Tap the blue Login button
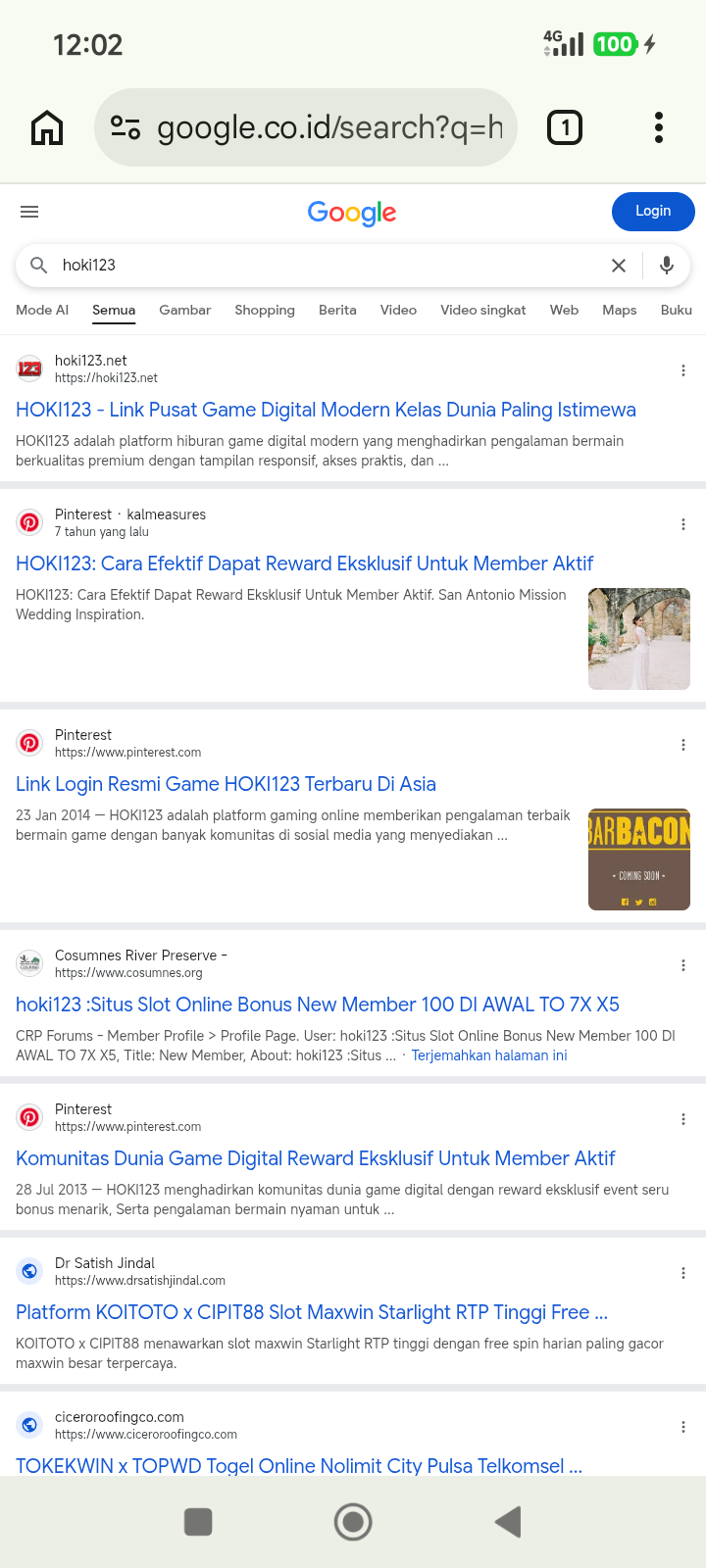The height and width of the screenshot is (1568, 706). tap(653, 212)
